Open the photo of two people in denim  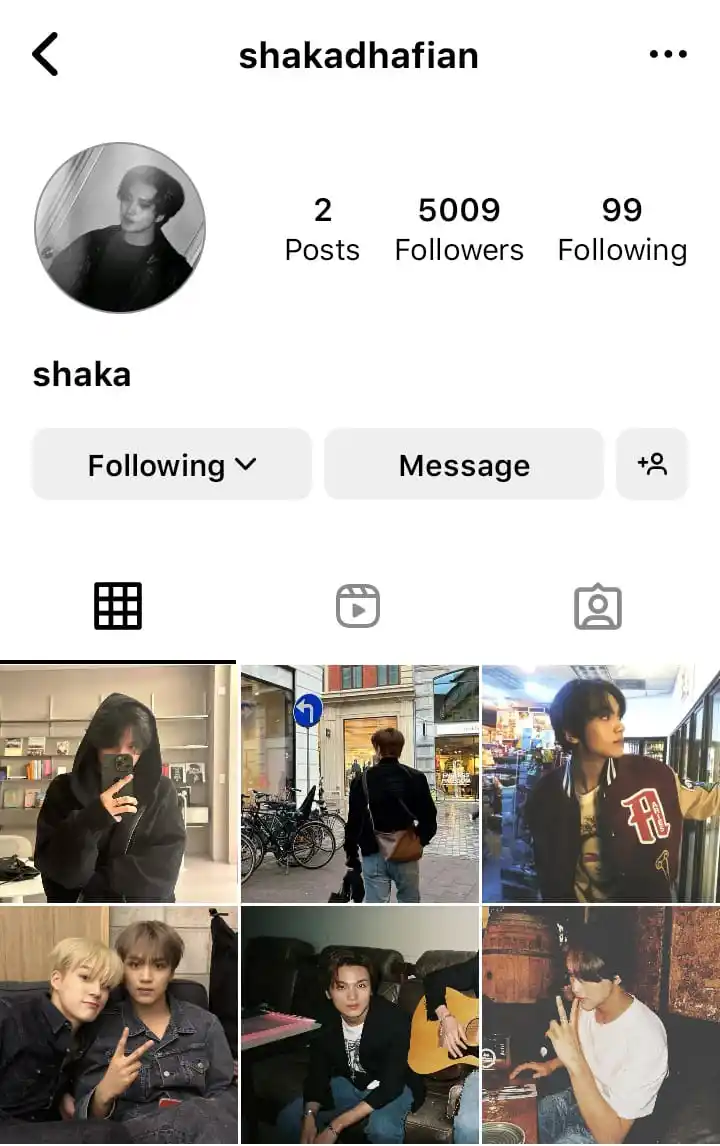pos(118,1025)
